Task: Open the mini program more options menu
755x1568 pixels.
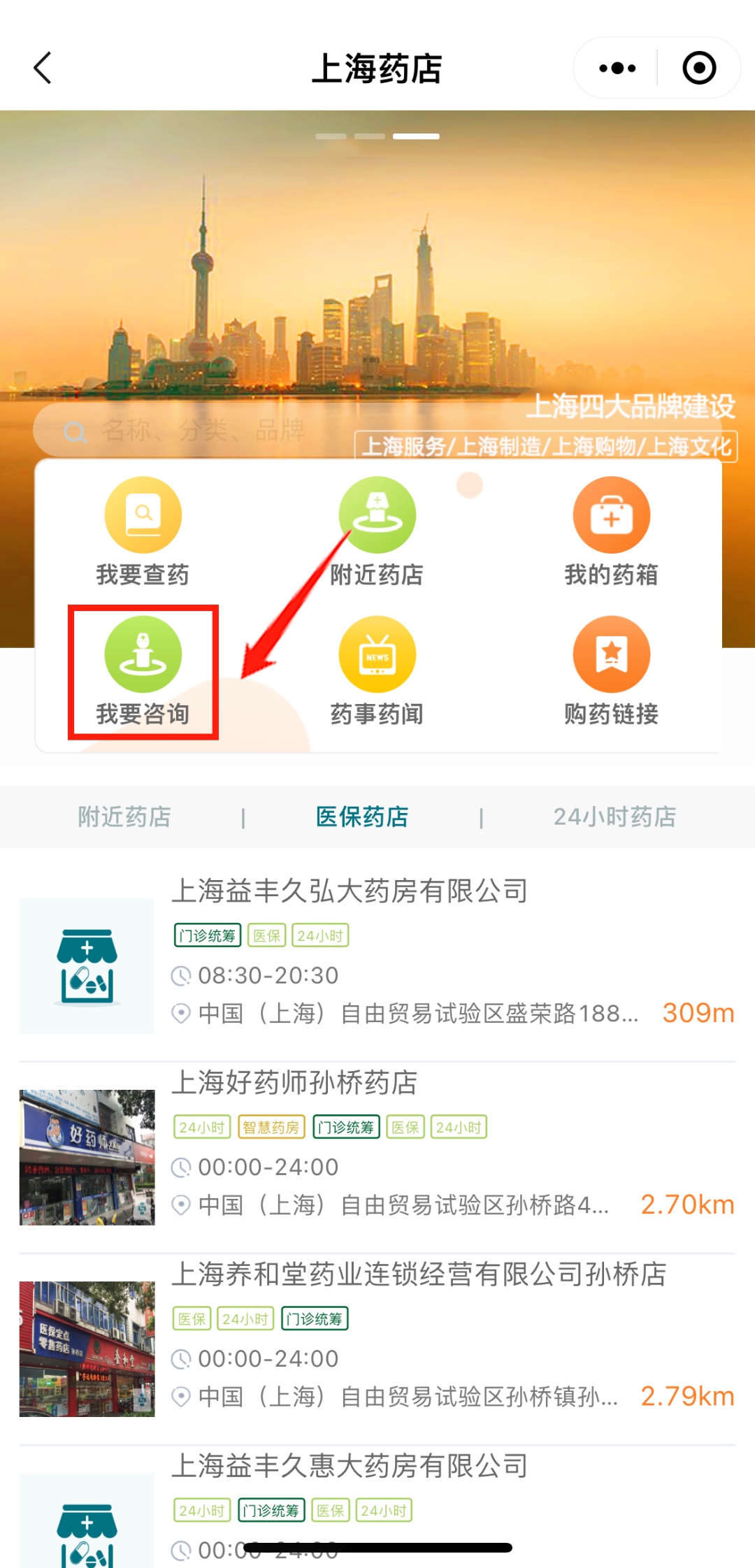Action: coord(617,69)
